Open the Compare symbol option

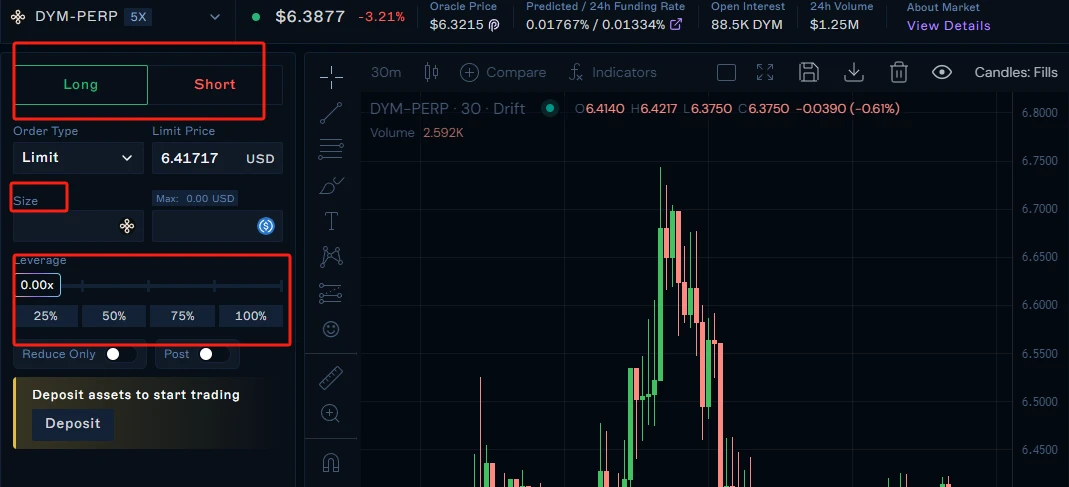[503, 72]
